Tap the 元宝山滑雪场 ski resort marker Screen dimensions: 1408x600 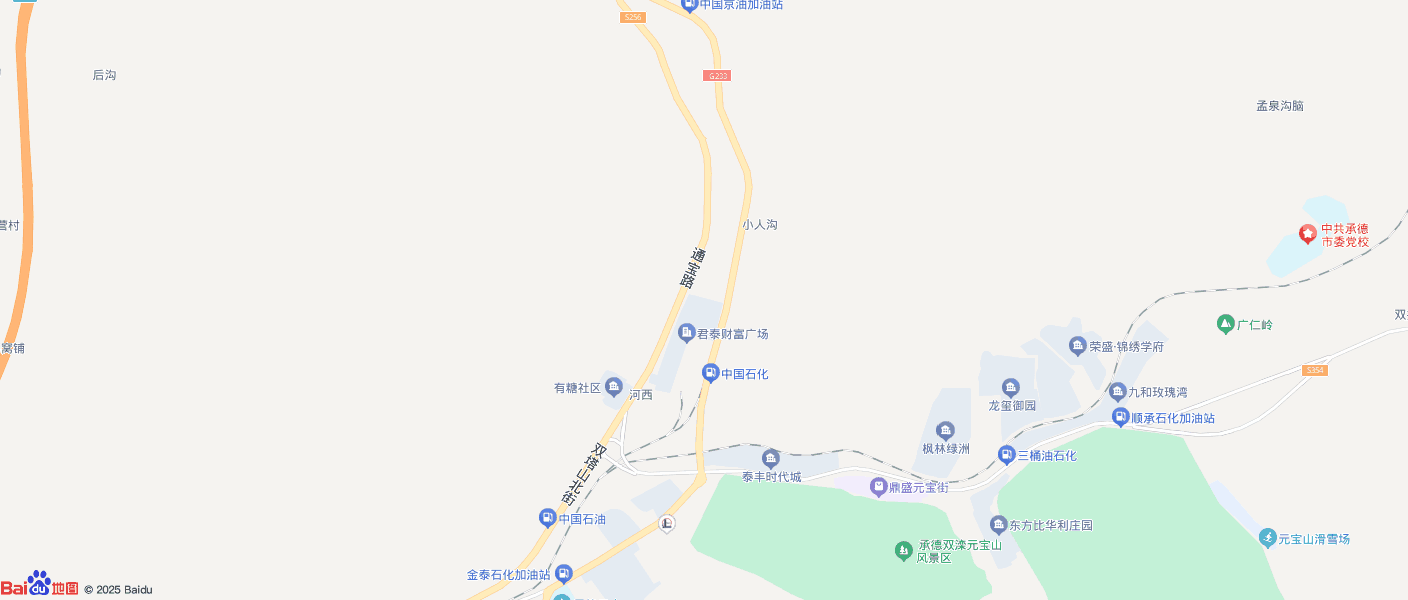pos(1268,538)
